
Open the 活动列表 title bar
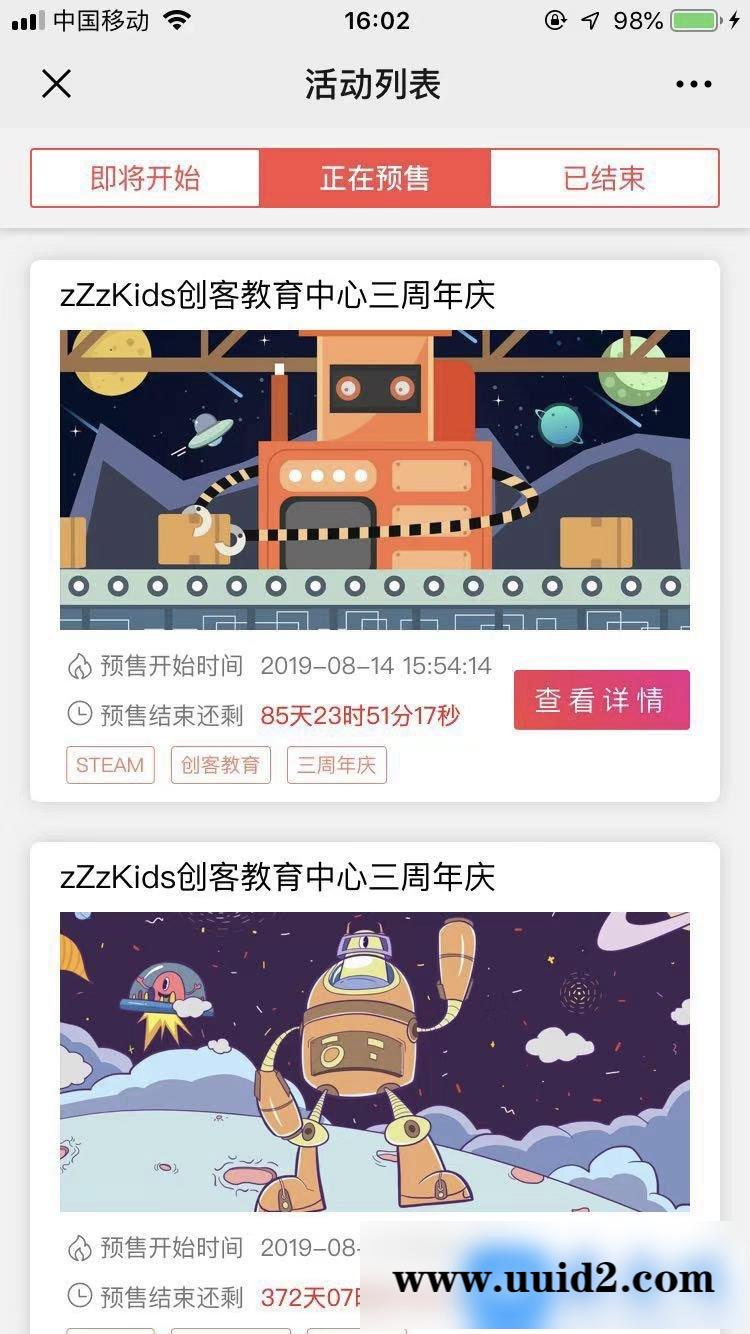point(375,84)
